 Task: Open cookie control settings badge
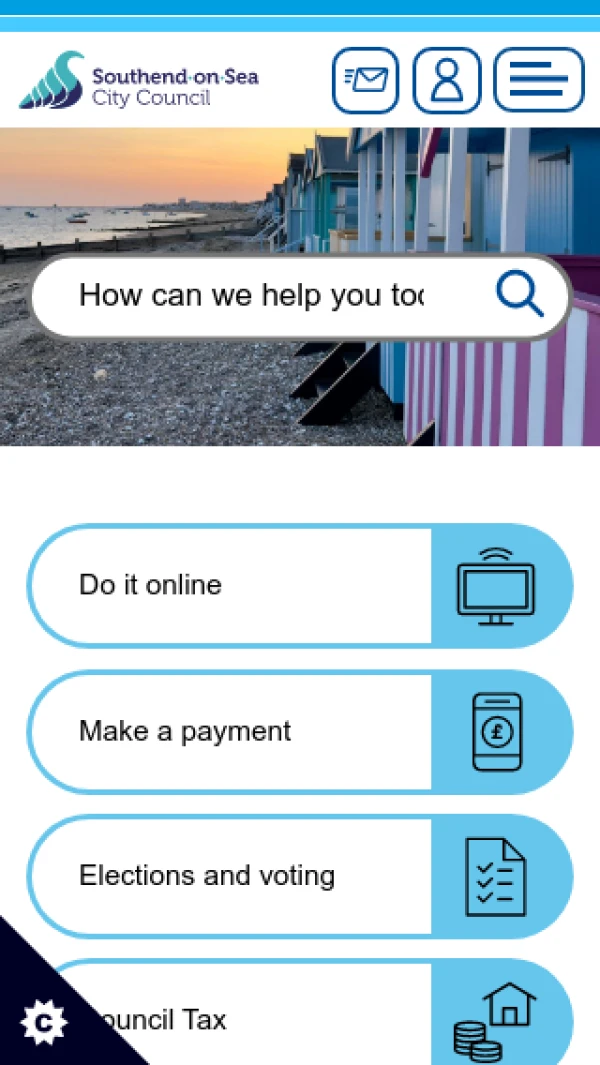pyautogui.click(x=43, y=1022)
